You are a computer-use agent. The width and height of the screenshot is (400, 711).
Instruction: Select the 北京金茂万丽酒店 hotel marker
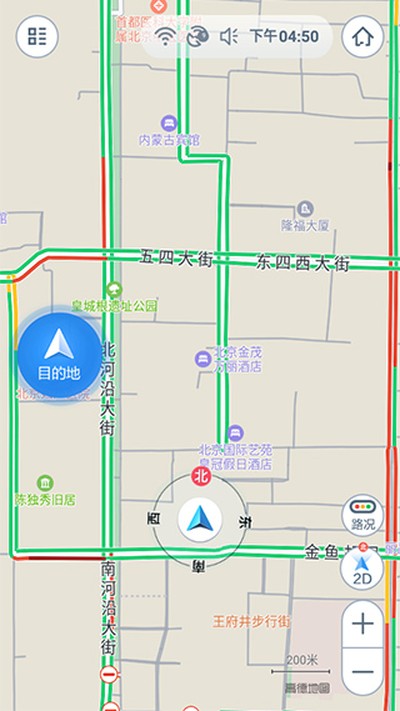(203, 359)
